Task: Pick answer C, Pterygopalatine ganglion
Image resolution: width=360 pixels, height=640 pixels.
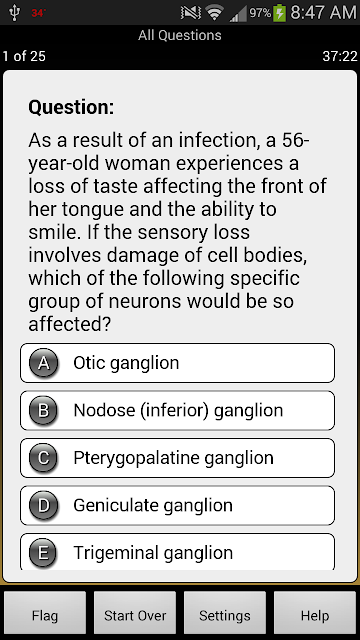Action: 177,458
